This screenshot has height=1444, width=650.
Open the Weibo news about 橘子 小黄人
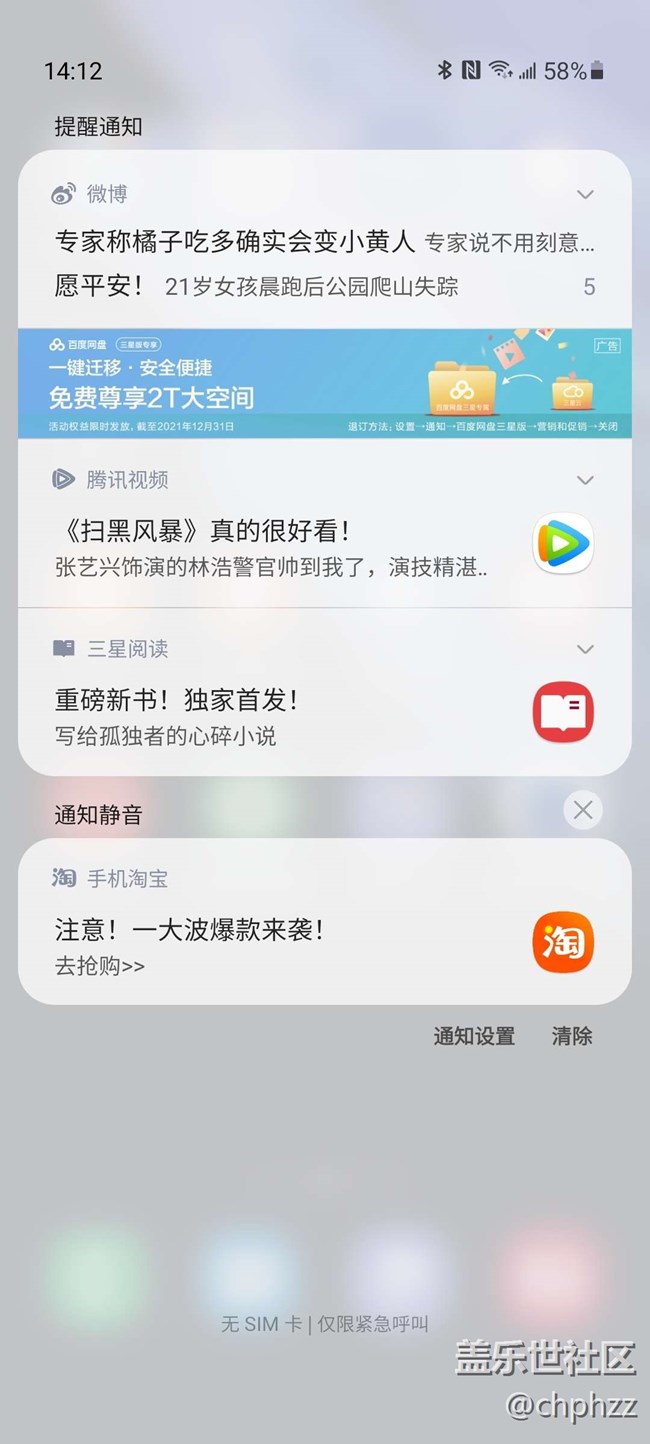[x=300, y=242]
